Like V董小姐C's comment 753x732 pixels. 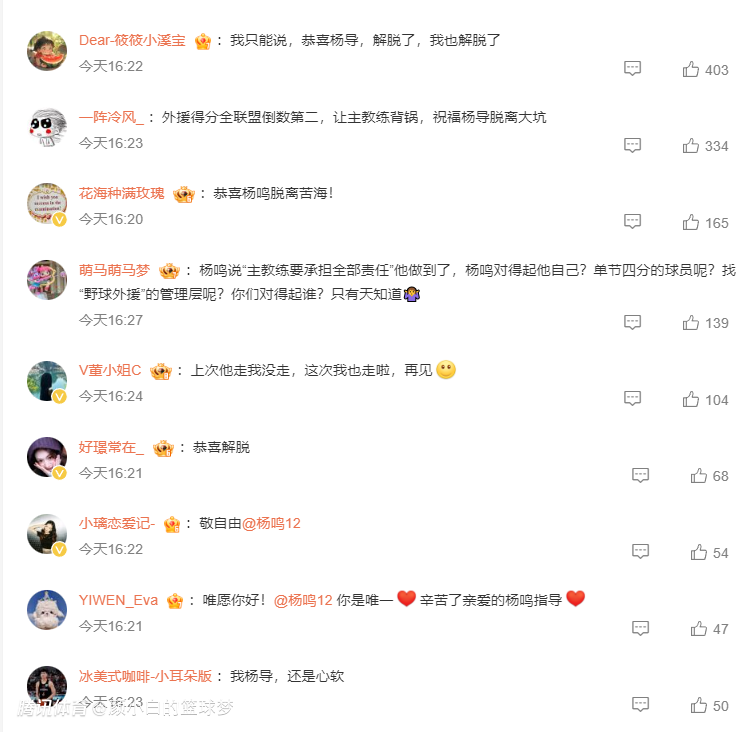[691, 399]
